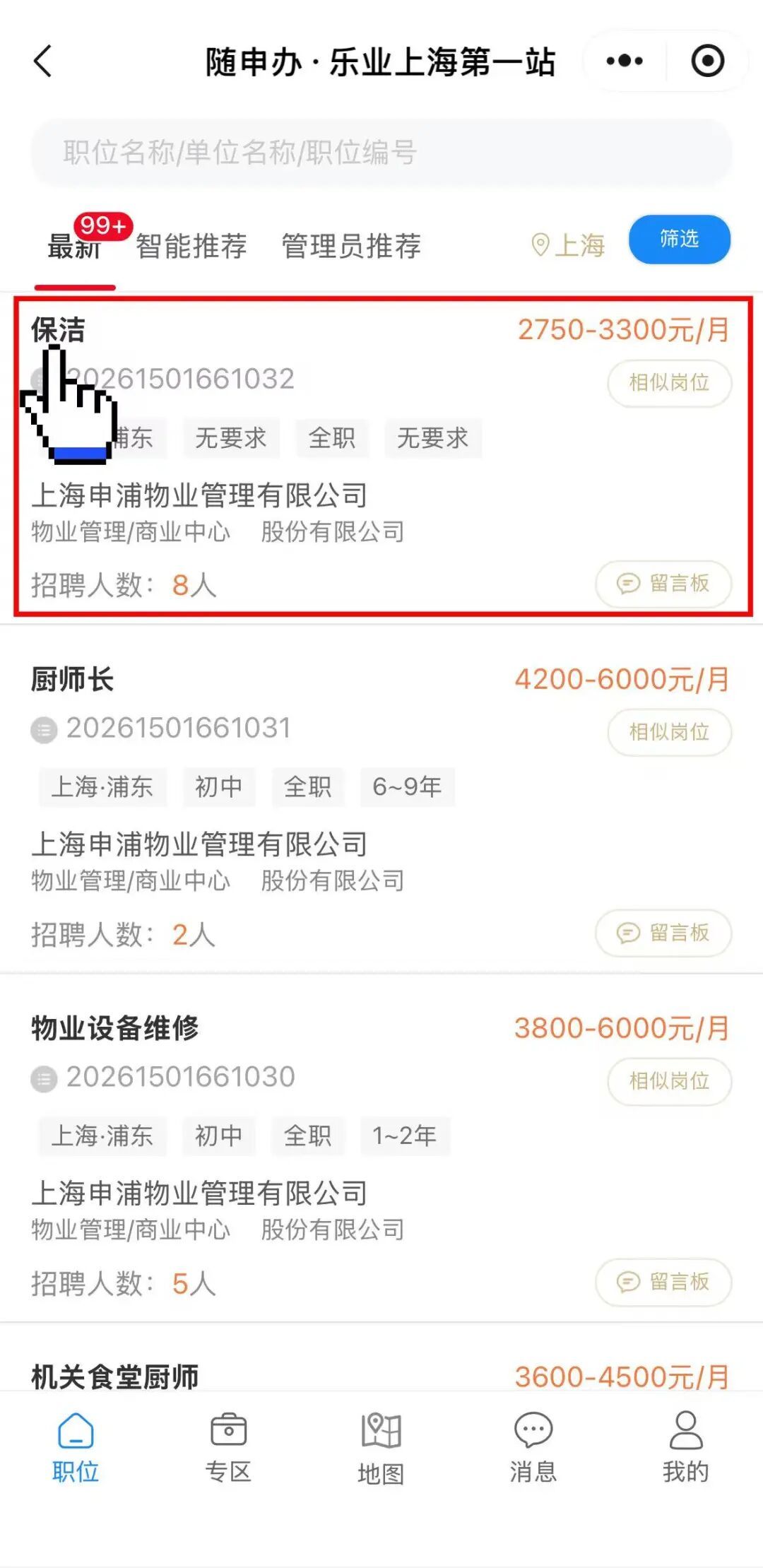Change the 上海 location selector
Viewport: 763px width, 1568px height.
(569, 245)
